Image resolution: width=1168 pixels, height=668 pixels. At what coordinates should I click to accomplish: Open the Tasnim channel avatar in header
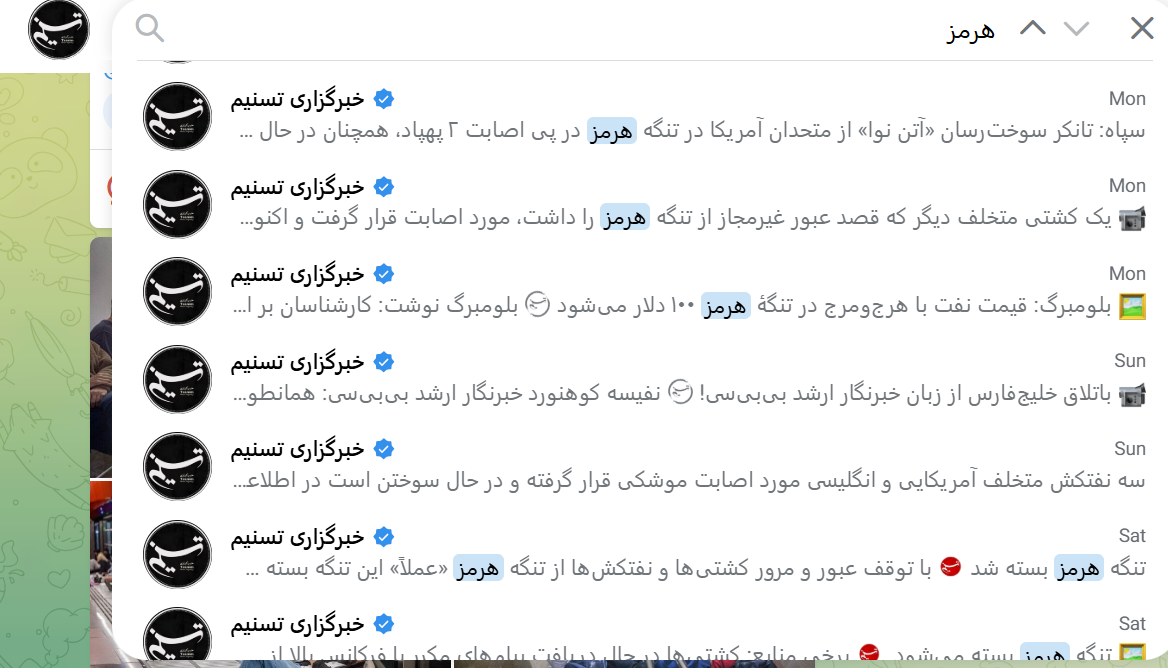59,29
